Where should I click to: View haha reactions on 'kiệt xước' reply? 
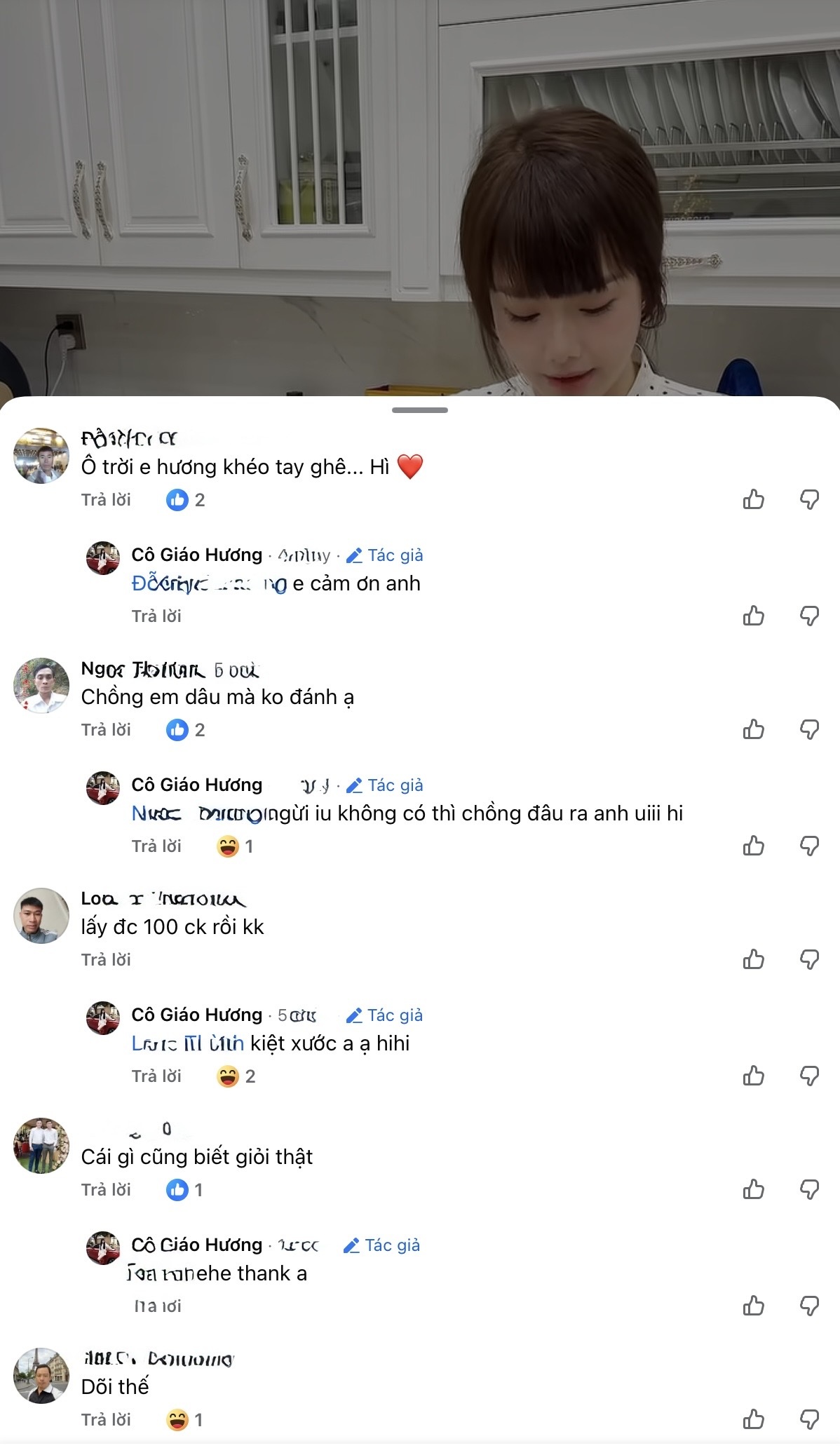coord(236,1076)
